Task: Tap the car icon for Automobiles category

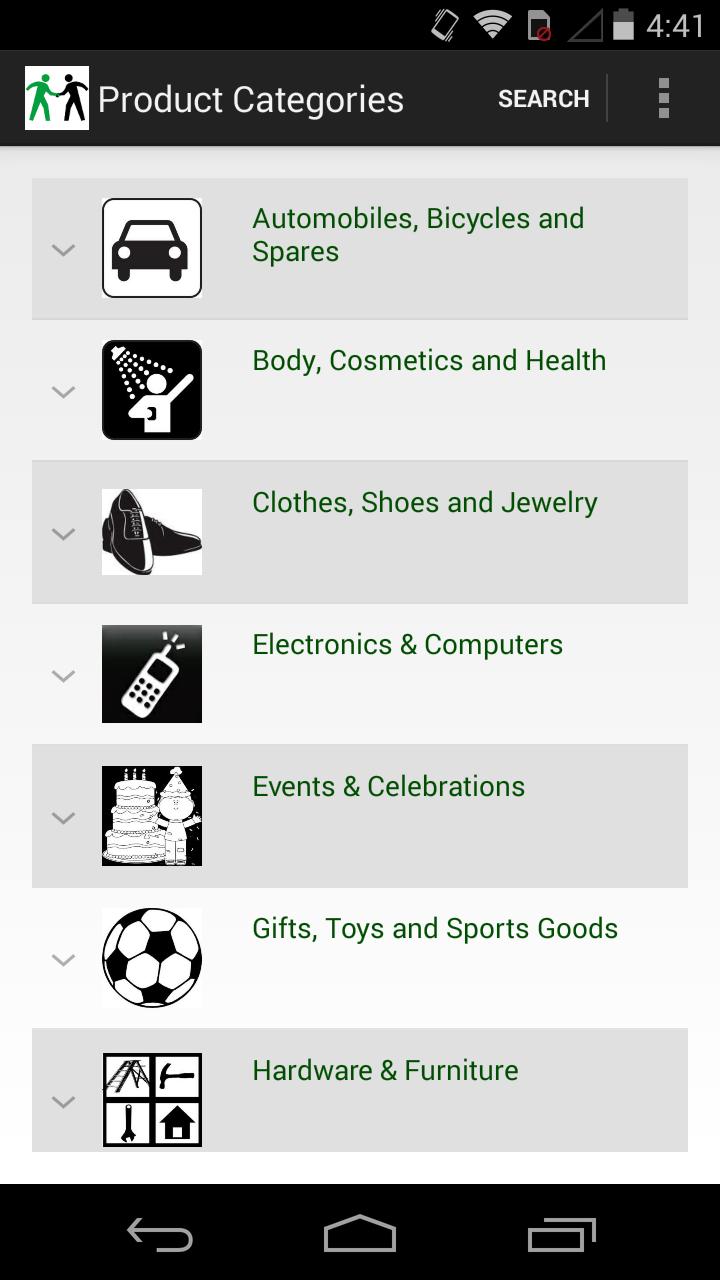Action: [x=151, y=248]
